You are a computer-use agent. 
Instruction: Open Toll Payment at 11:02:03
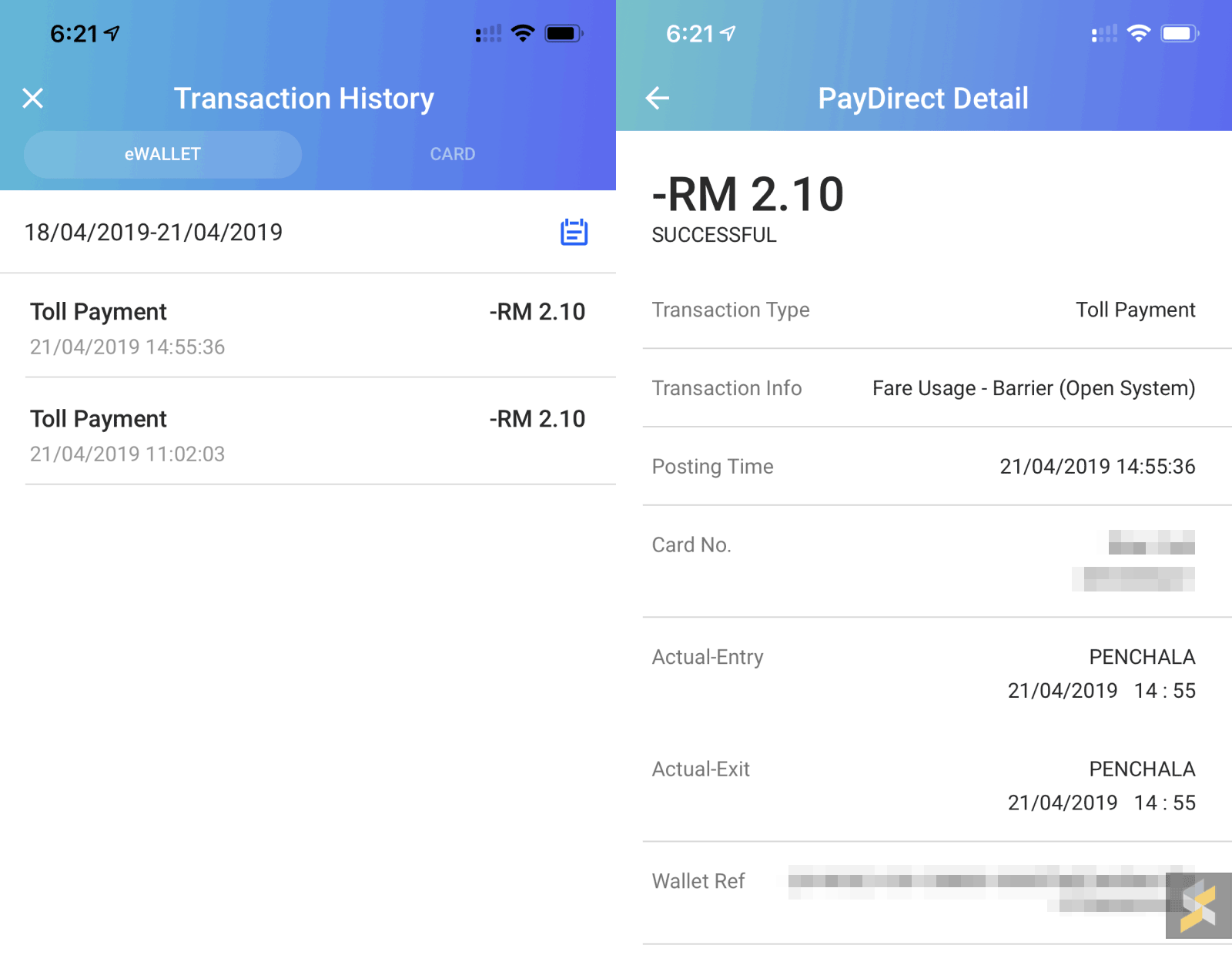click(308, 434)
